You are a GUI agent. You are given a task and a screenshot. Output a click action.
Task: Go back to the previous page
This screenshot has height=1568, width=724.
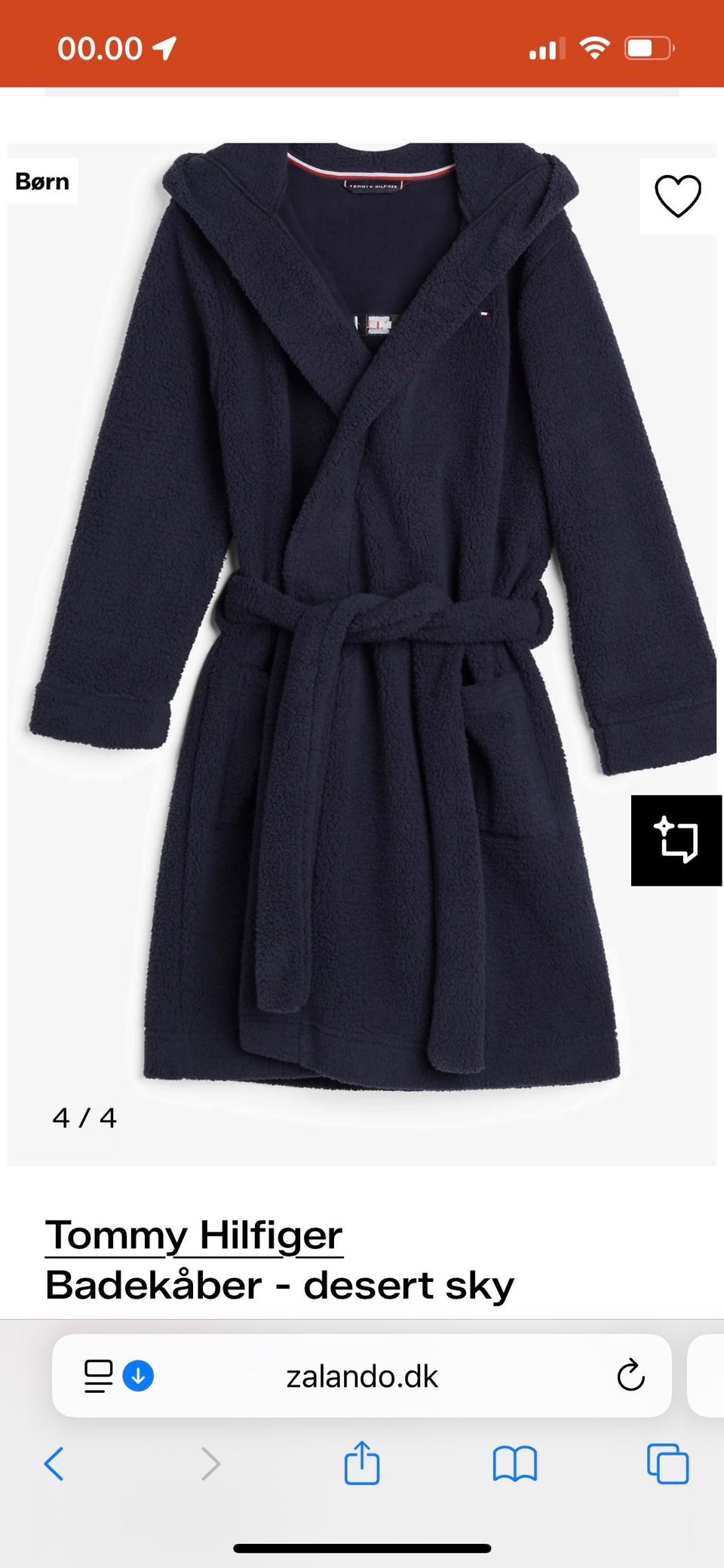(54, 1464)
